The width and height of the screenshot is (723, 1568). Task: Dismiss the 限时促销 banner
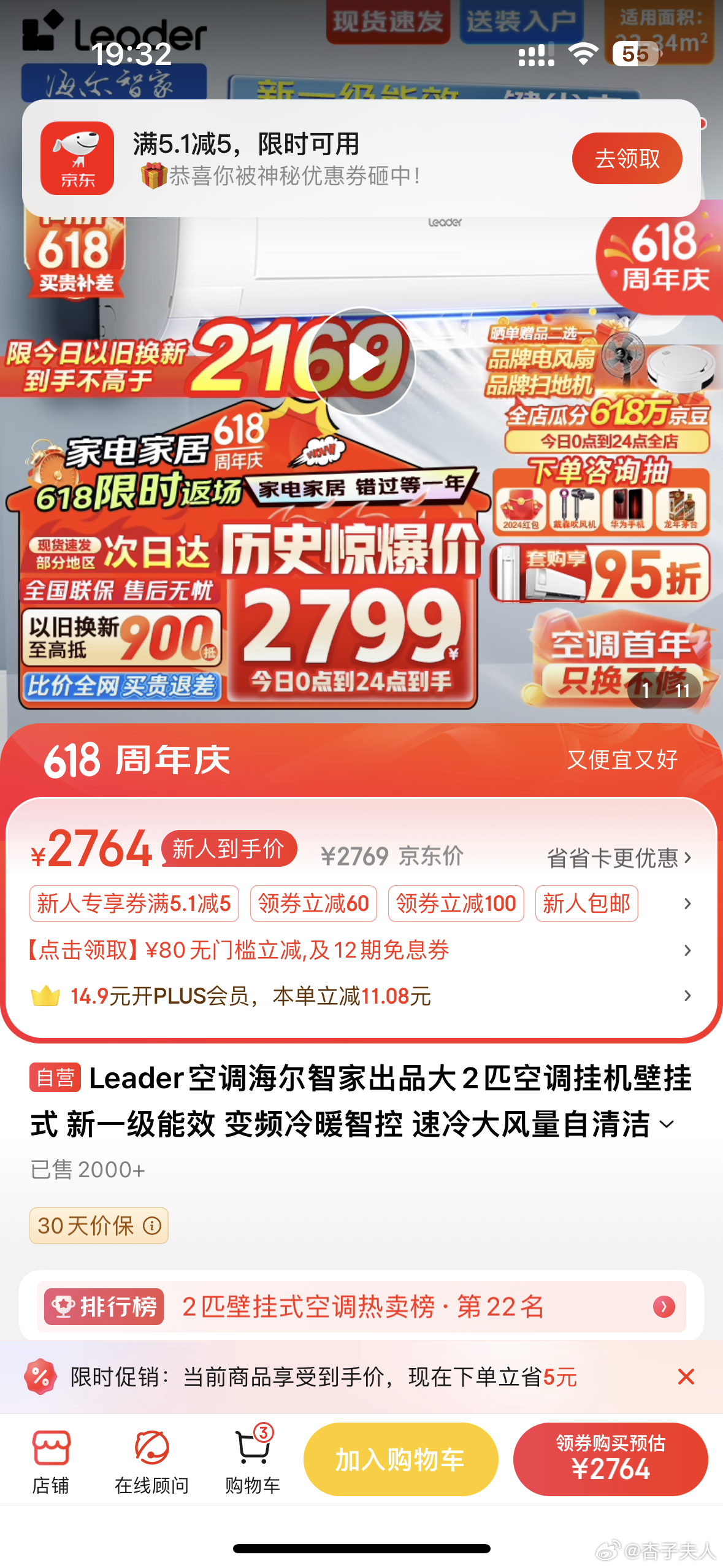click(686, 1377)
